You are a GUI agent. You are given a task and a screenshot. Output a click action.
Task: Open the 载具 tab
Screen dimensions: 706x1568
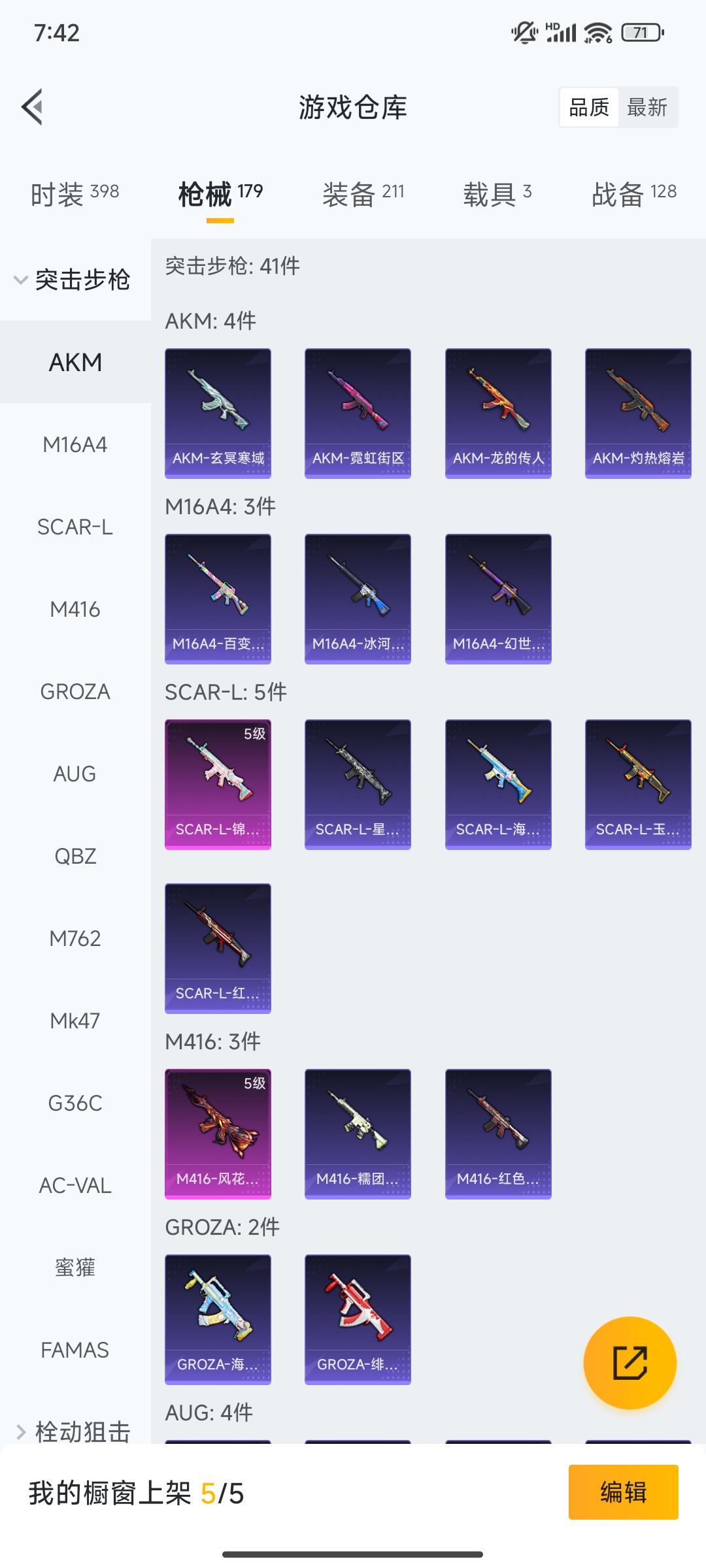click(497, 194)
